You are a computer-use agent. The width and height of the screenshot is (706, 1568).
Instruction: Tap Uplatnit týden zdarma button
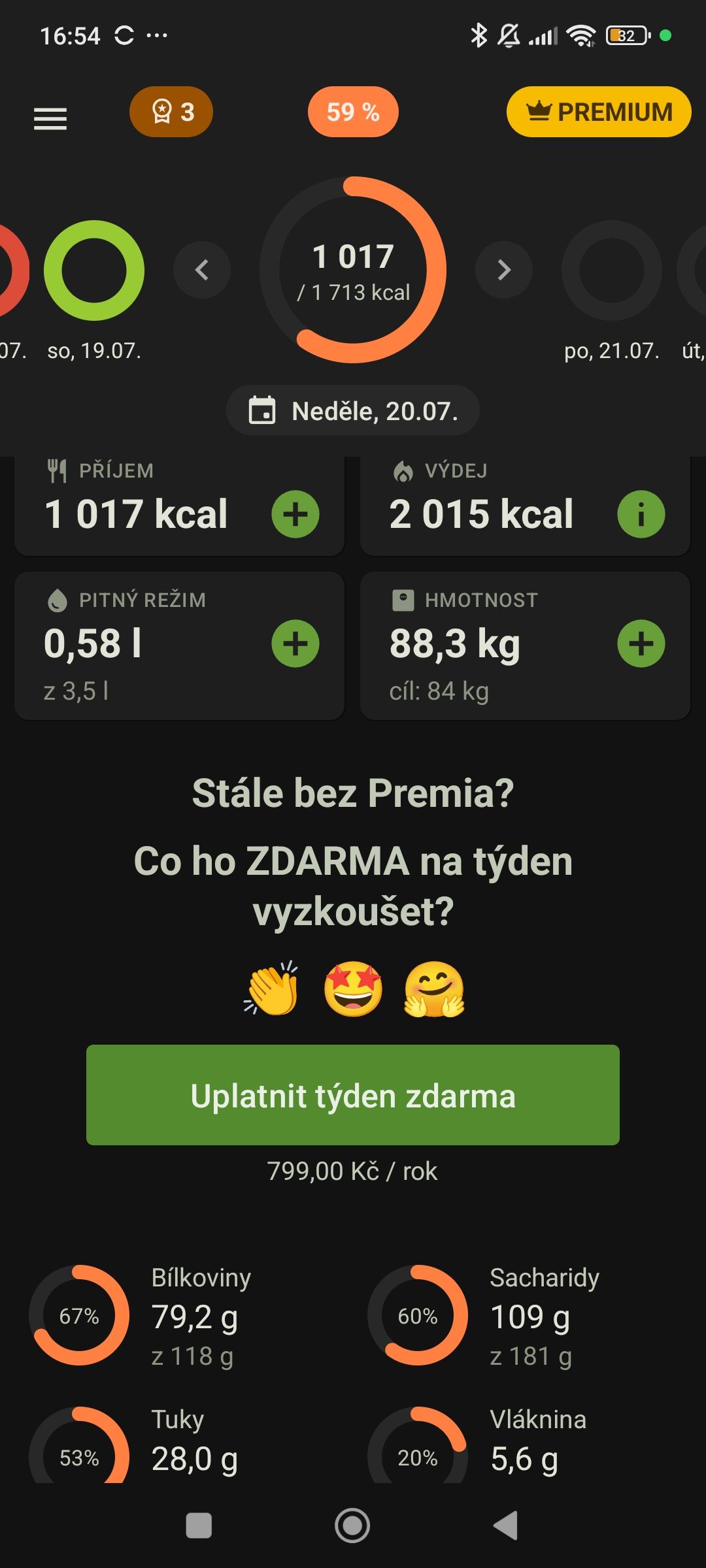[x=353, y=1095]
